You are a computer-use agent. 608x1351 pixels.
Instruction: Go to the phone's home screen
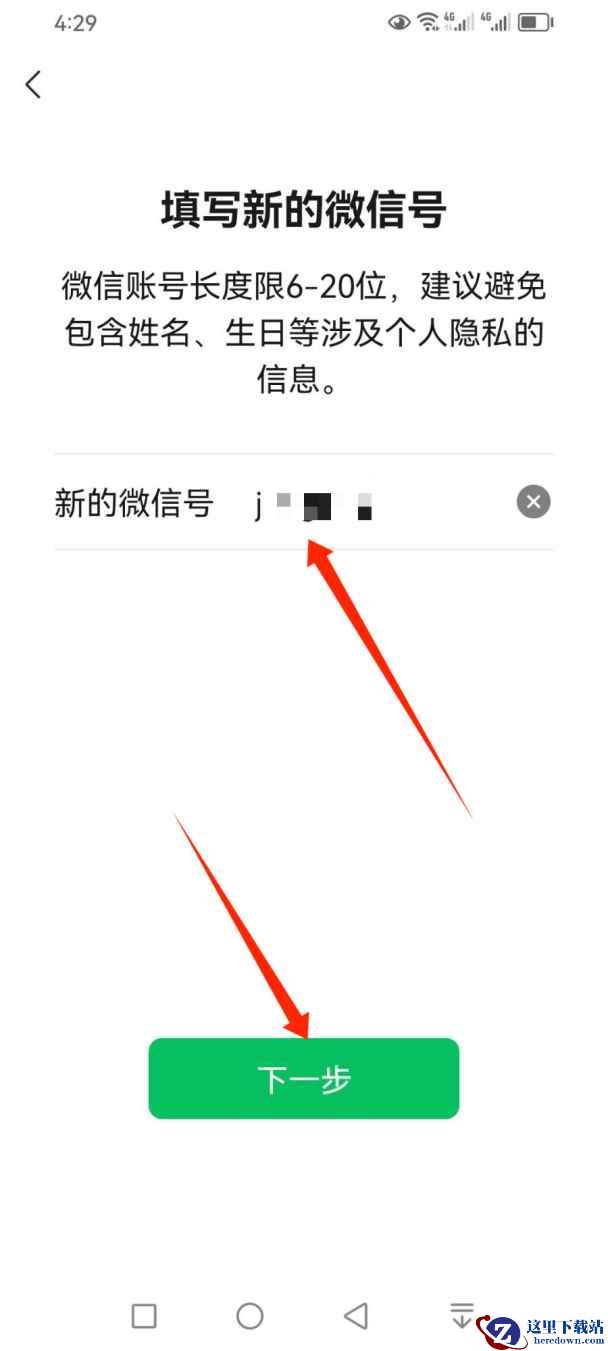click(250, 1315)
